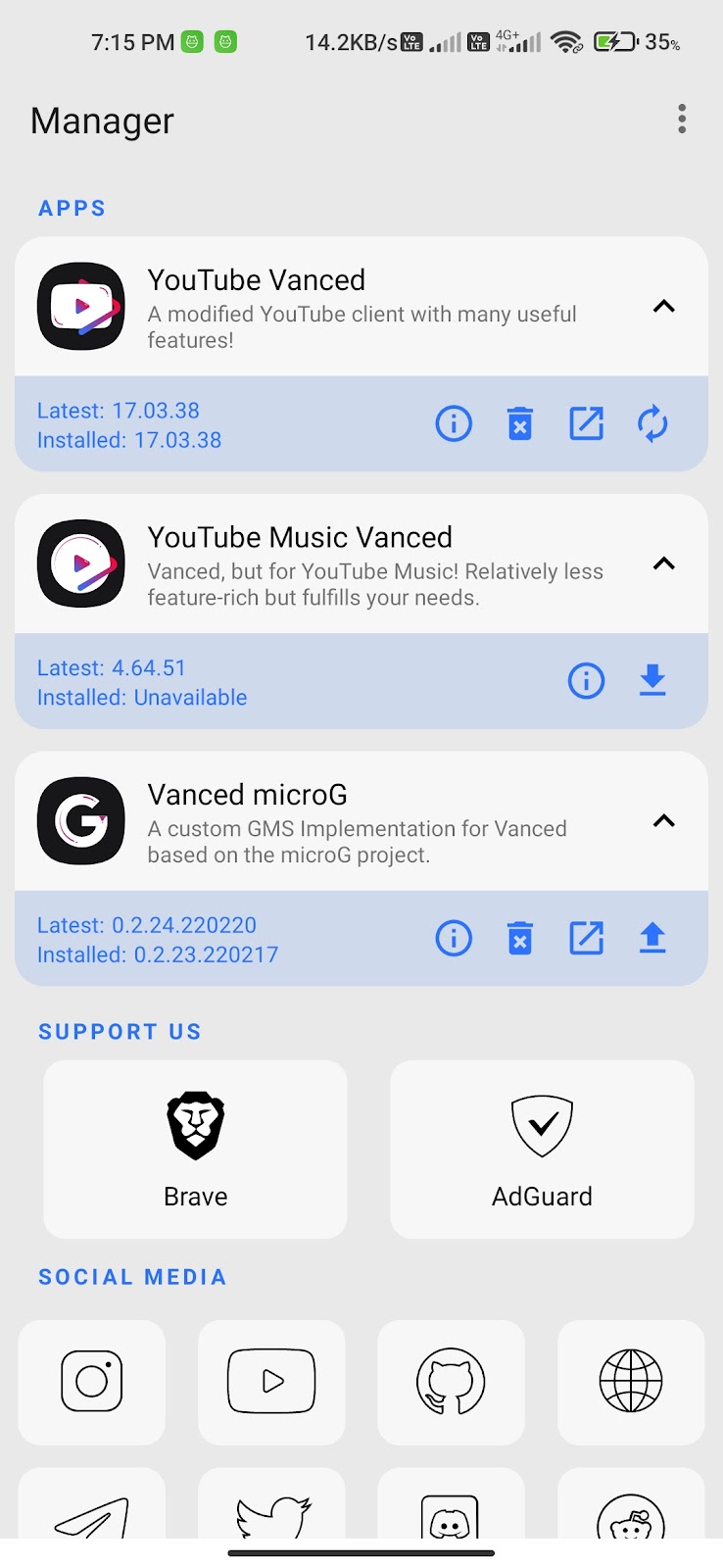723x1568 pixels.
Task: Launch Vanced microG via open icon
Action: point(587,939)
